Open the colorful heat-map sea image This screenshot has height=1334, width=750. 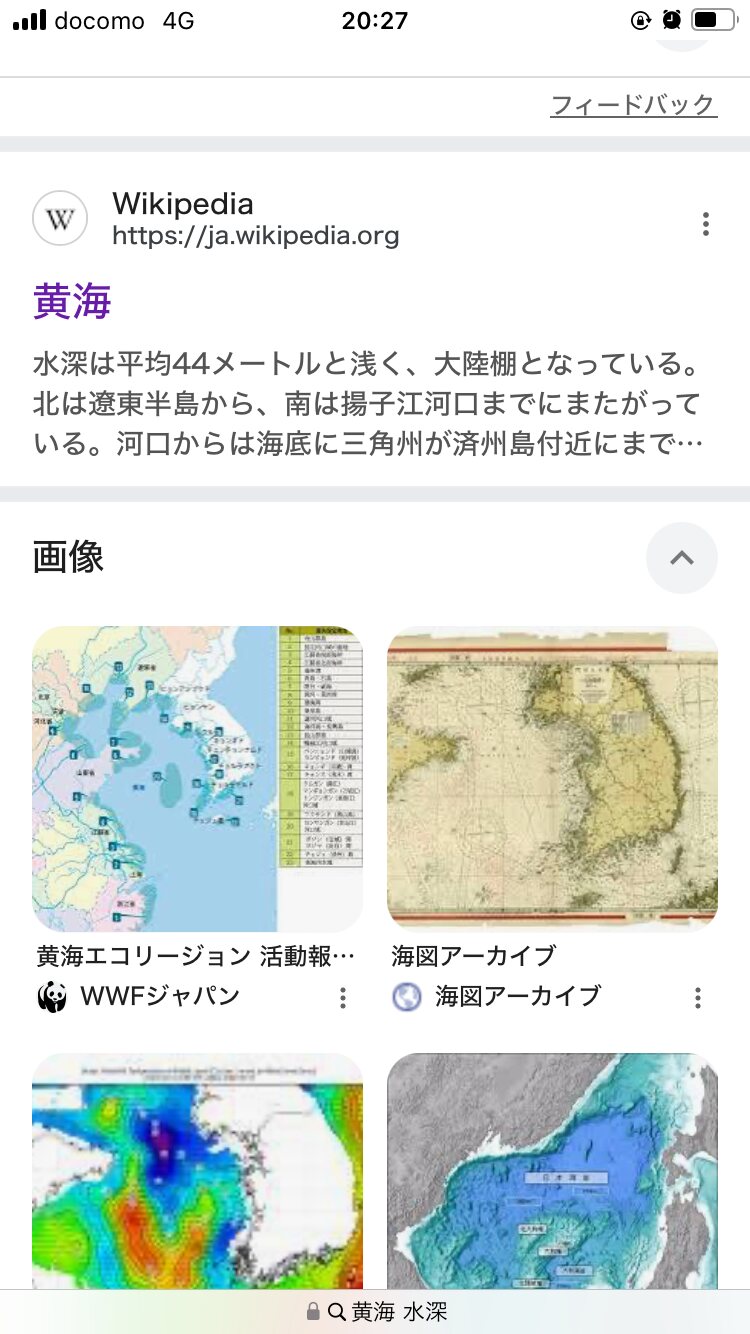[197, 1170]
